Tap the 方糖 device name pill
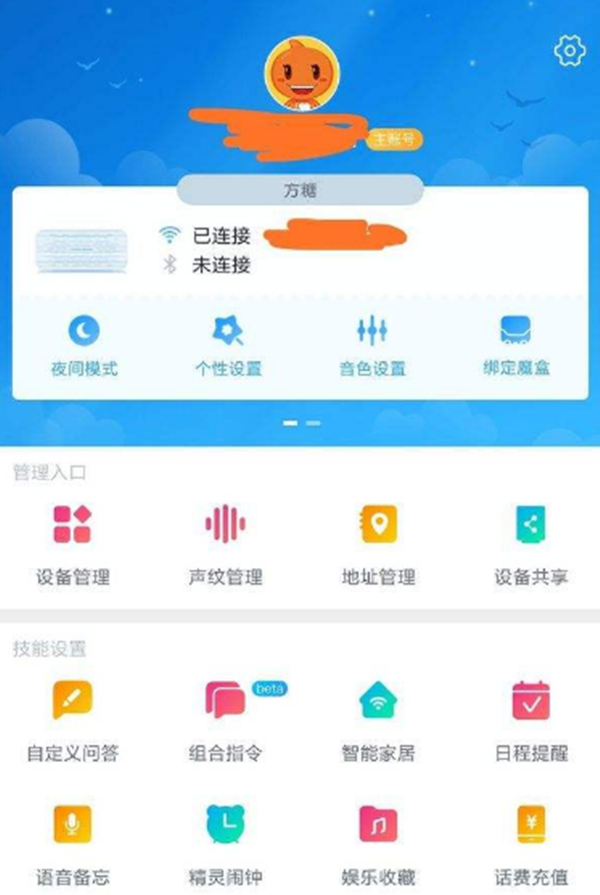This screenshot has height=895, width=600. 300,189
